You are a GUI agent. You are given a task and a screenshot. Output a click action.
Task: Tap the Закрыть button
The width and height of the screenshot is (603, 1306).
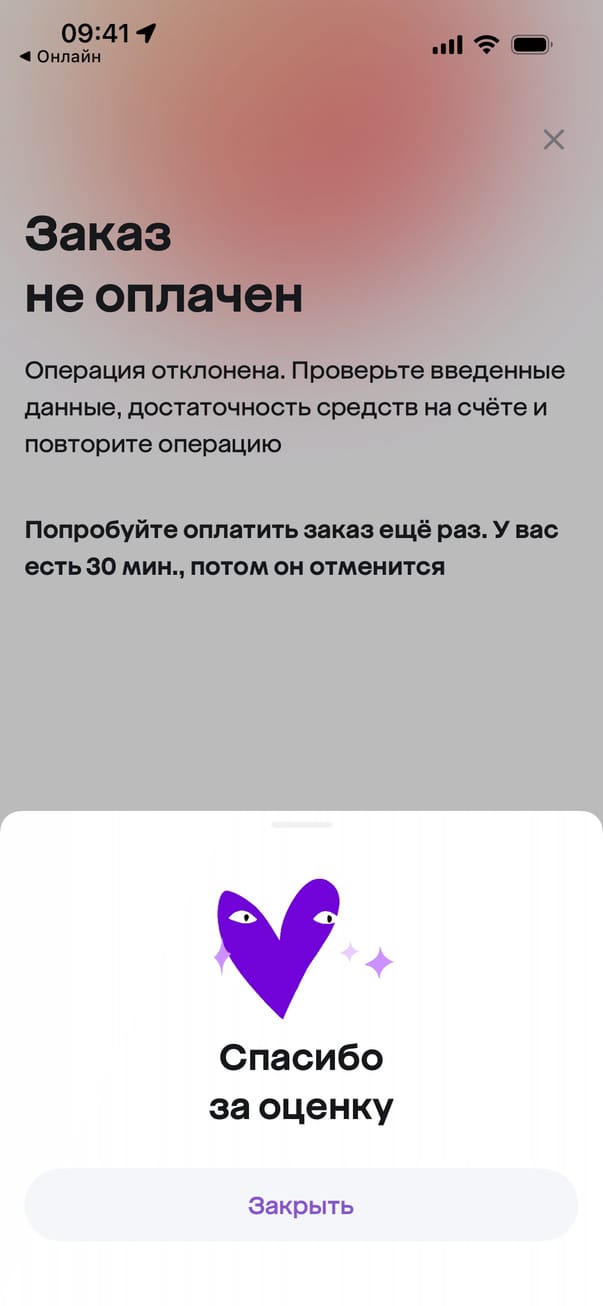(x=301, y=1205)
